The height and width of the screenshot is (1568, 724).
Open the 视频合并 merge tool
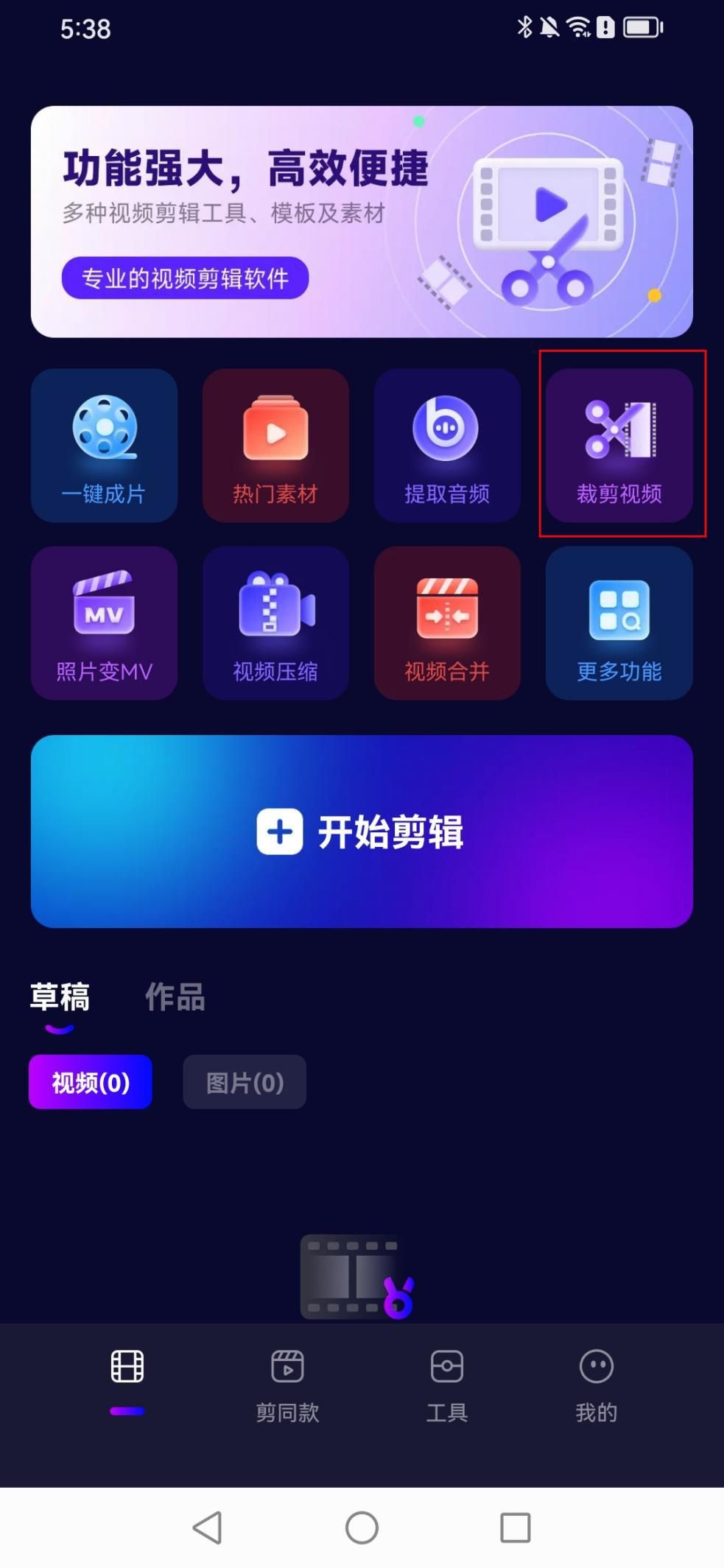tap(447, 622)
